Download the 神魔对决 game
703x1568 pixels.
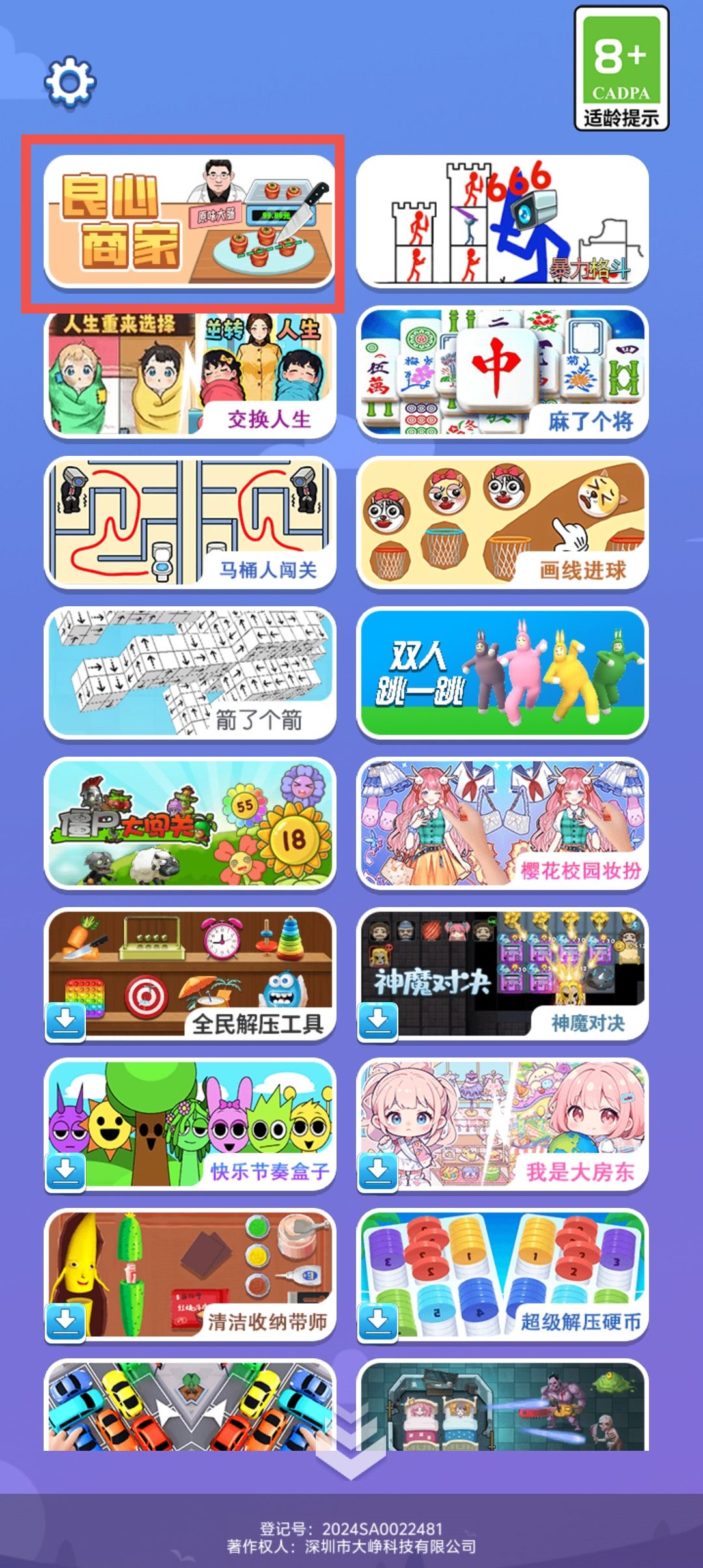[378, 1021]
